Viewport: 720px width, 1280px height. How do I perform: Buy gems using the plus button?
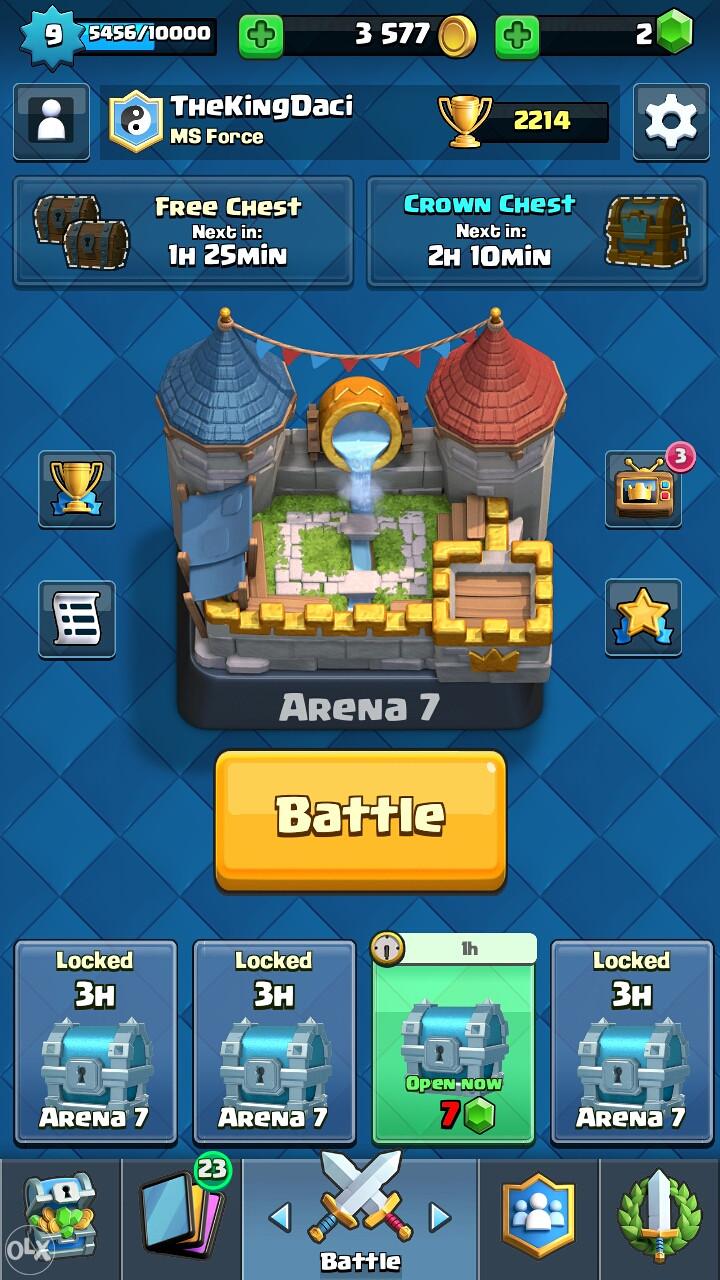click(x=517, y=37)
